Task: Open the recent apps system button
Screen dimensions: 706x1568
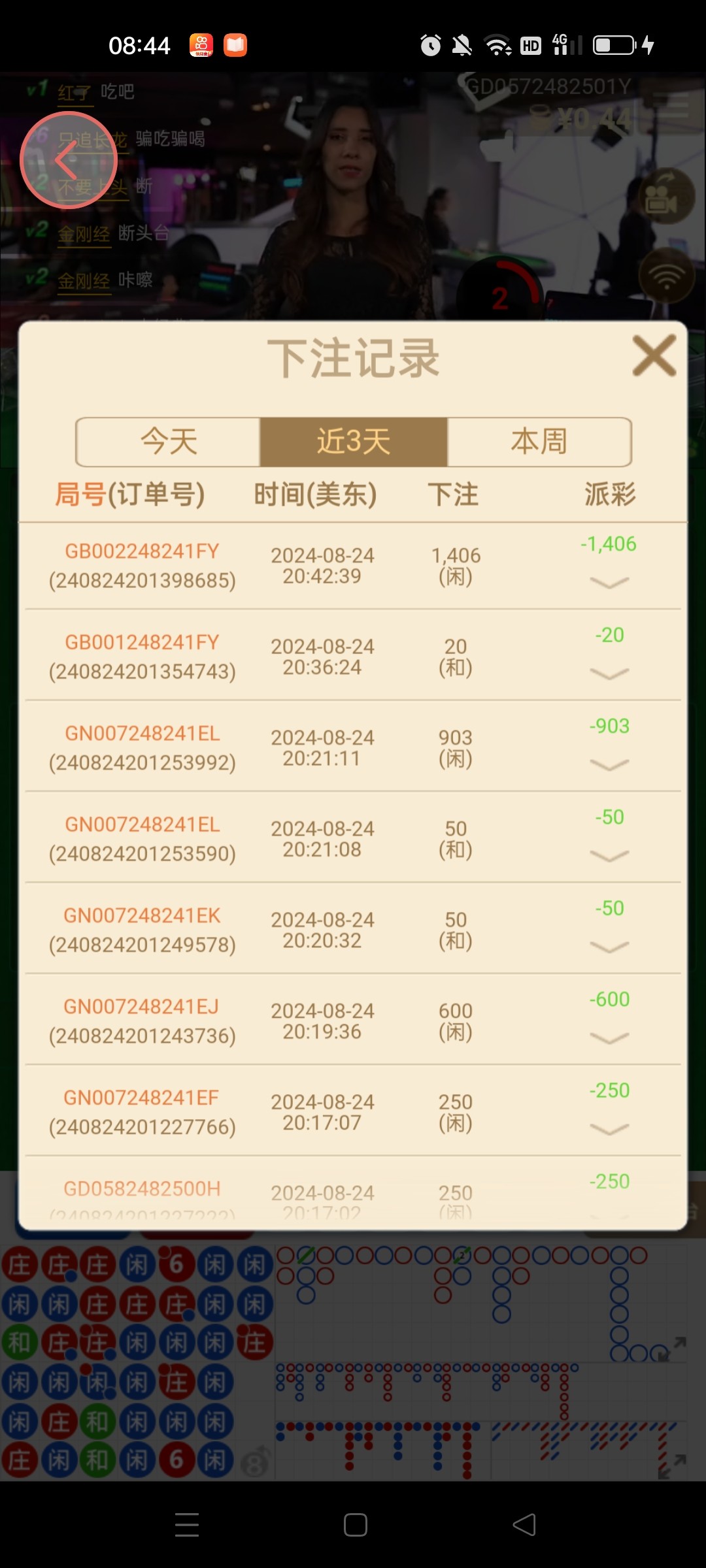Action: (187, 1525)
